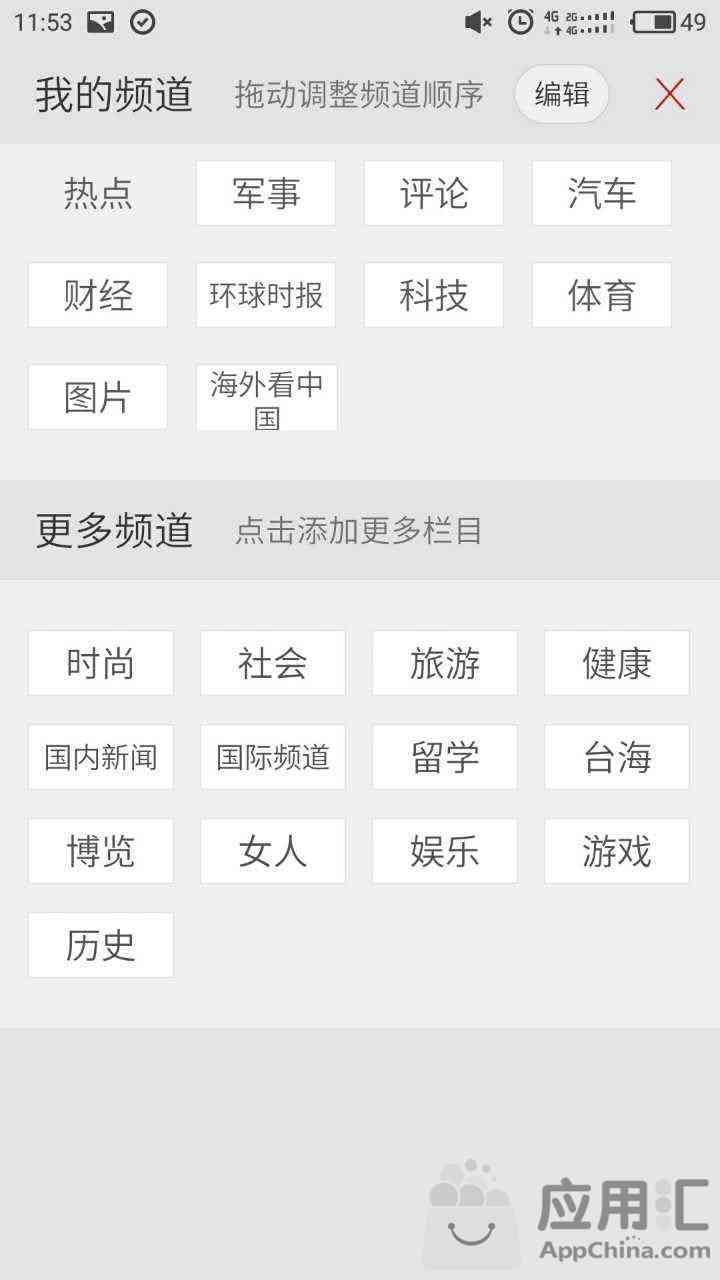Open the 海外看中国 channel
The width and height of the screenshot is (720, 1280).
[267, 397]
